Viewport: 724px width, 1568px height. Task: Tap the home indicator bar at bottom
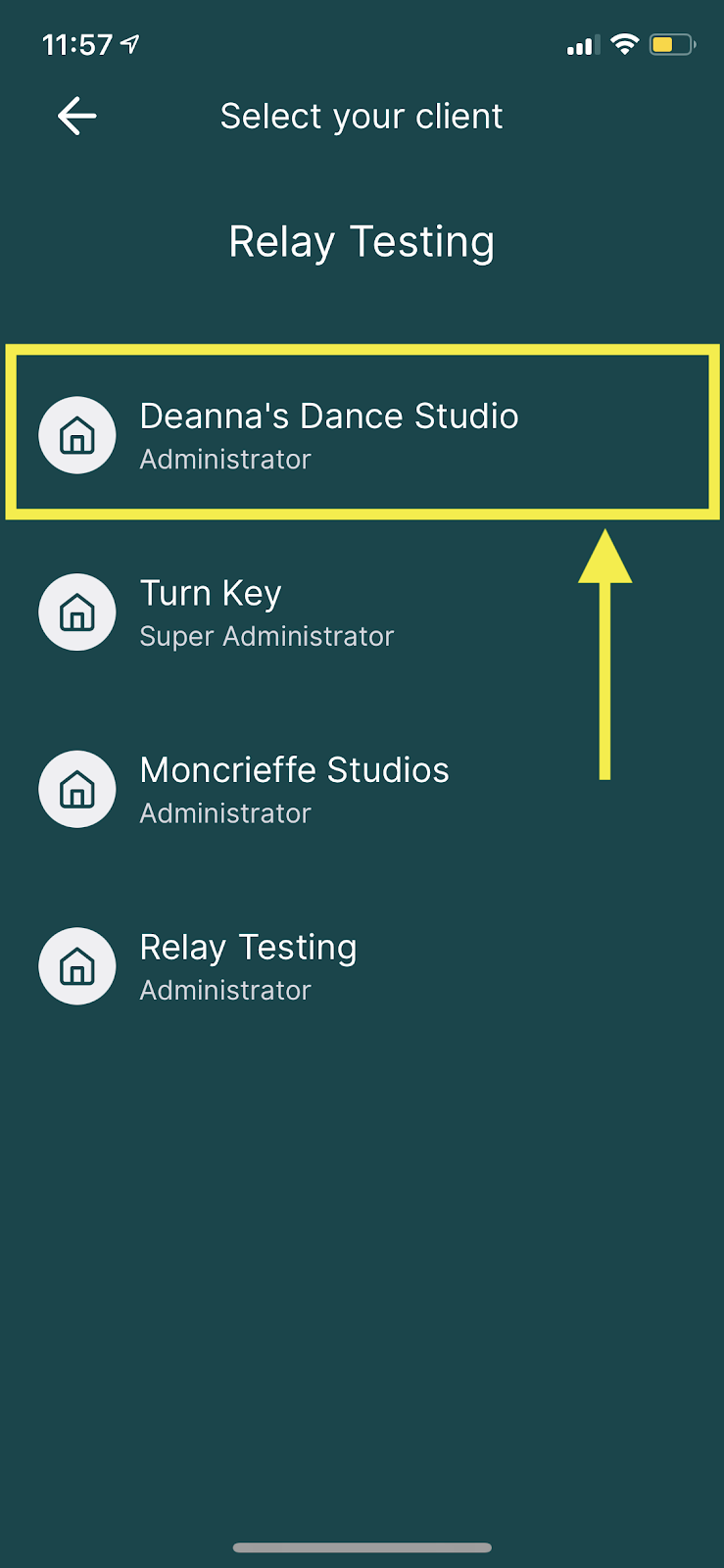[x=362, y=1547]
